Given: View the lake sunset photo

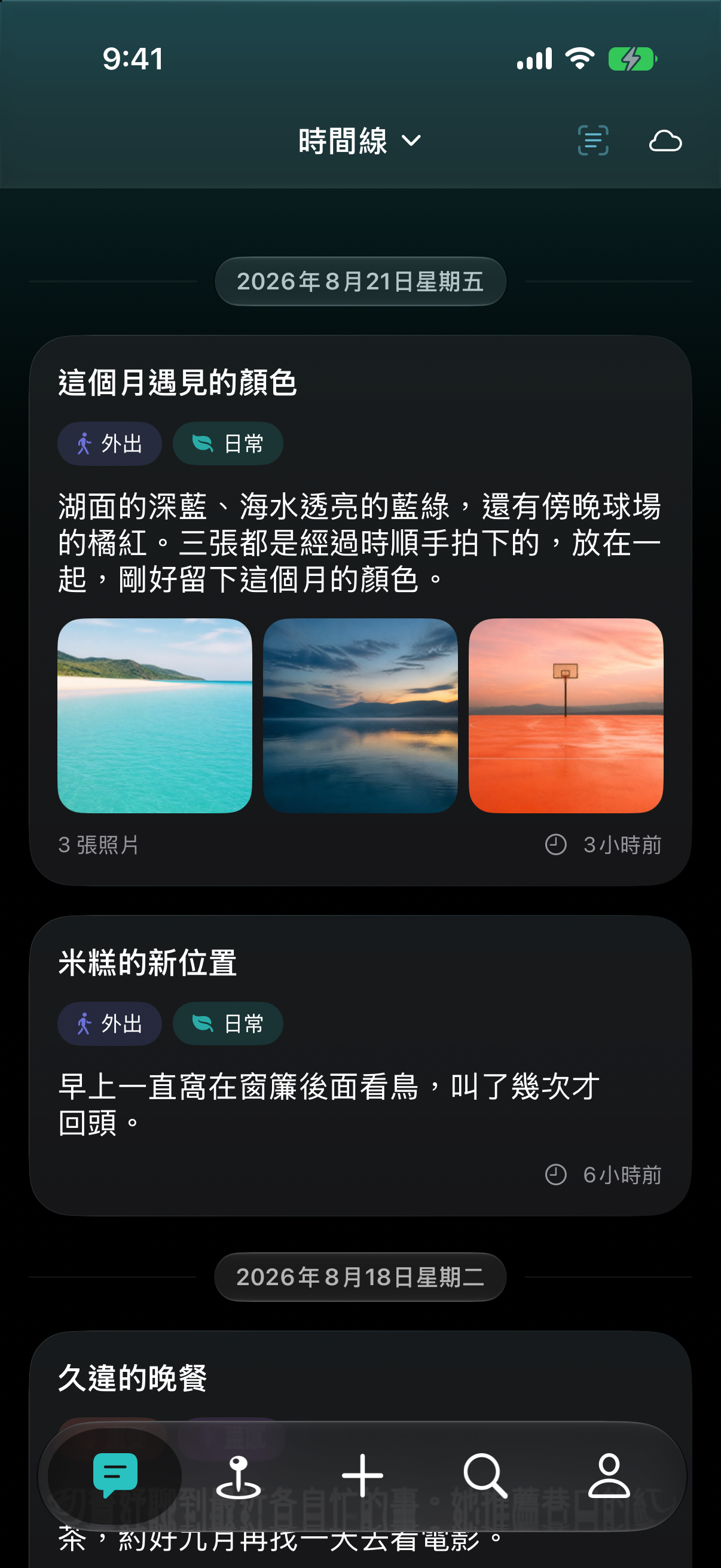Looking at the screenshot, I should point(360,716).
